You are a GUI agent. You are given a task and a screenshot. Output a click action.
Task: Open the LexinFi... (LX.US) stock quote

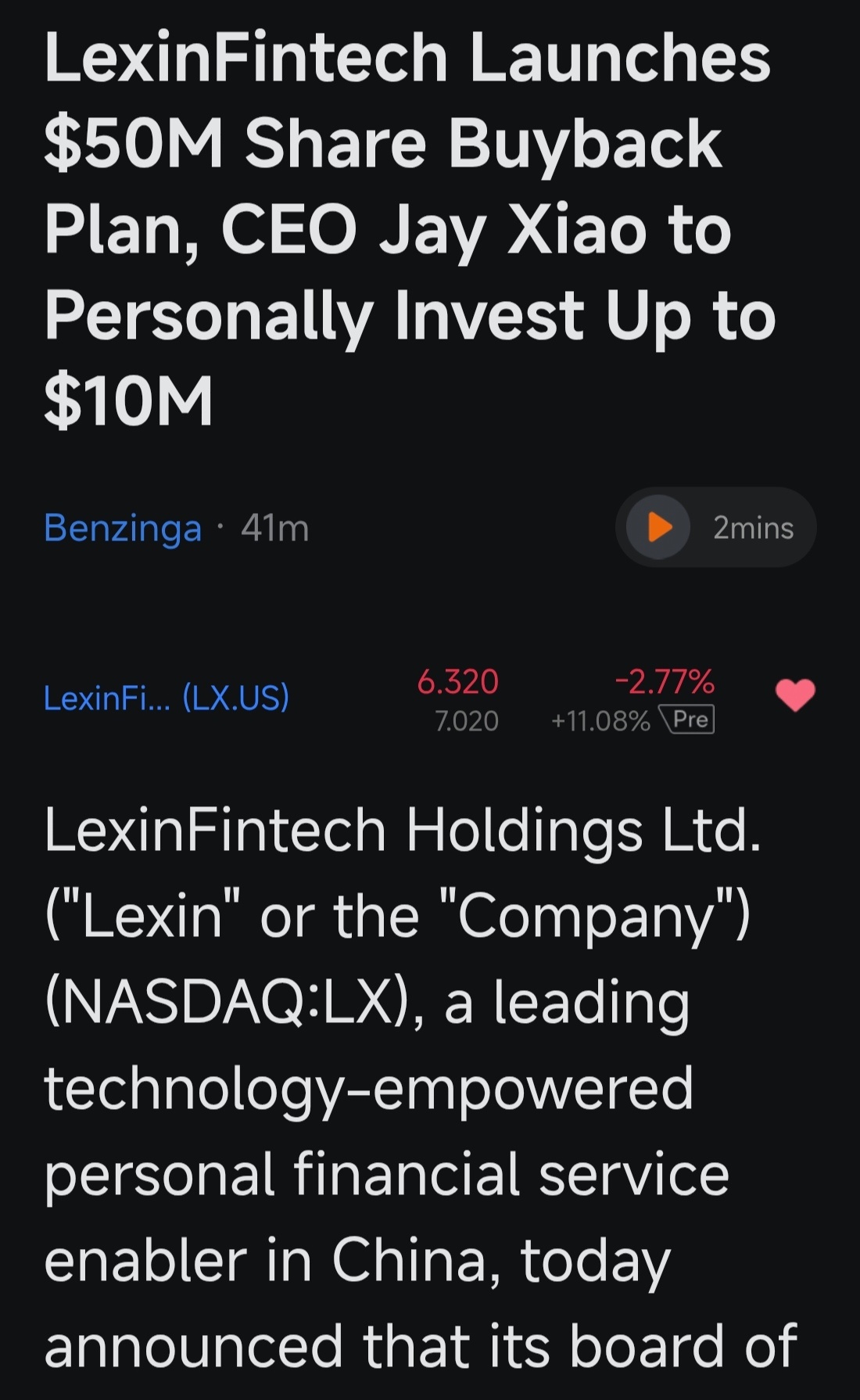[x=167, y=697]
